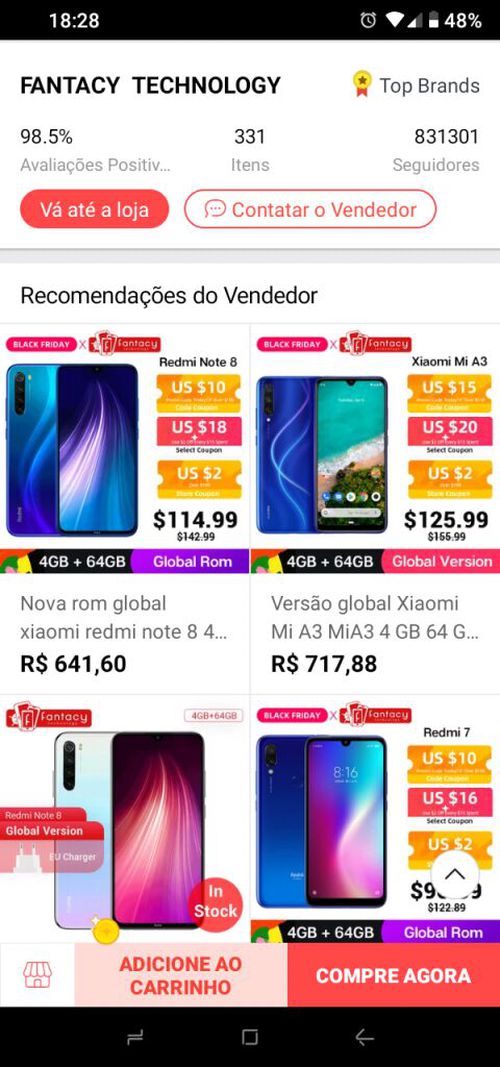Contact the seller via Contatar o Vendedor

310,209
